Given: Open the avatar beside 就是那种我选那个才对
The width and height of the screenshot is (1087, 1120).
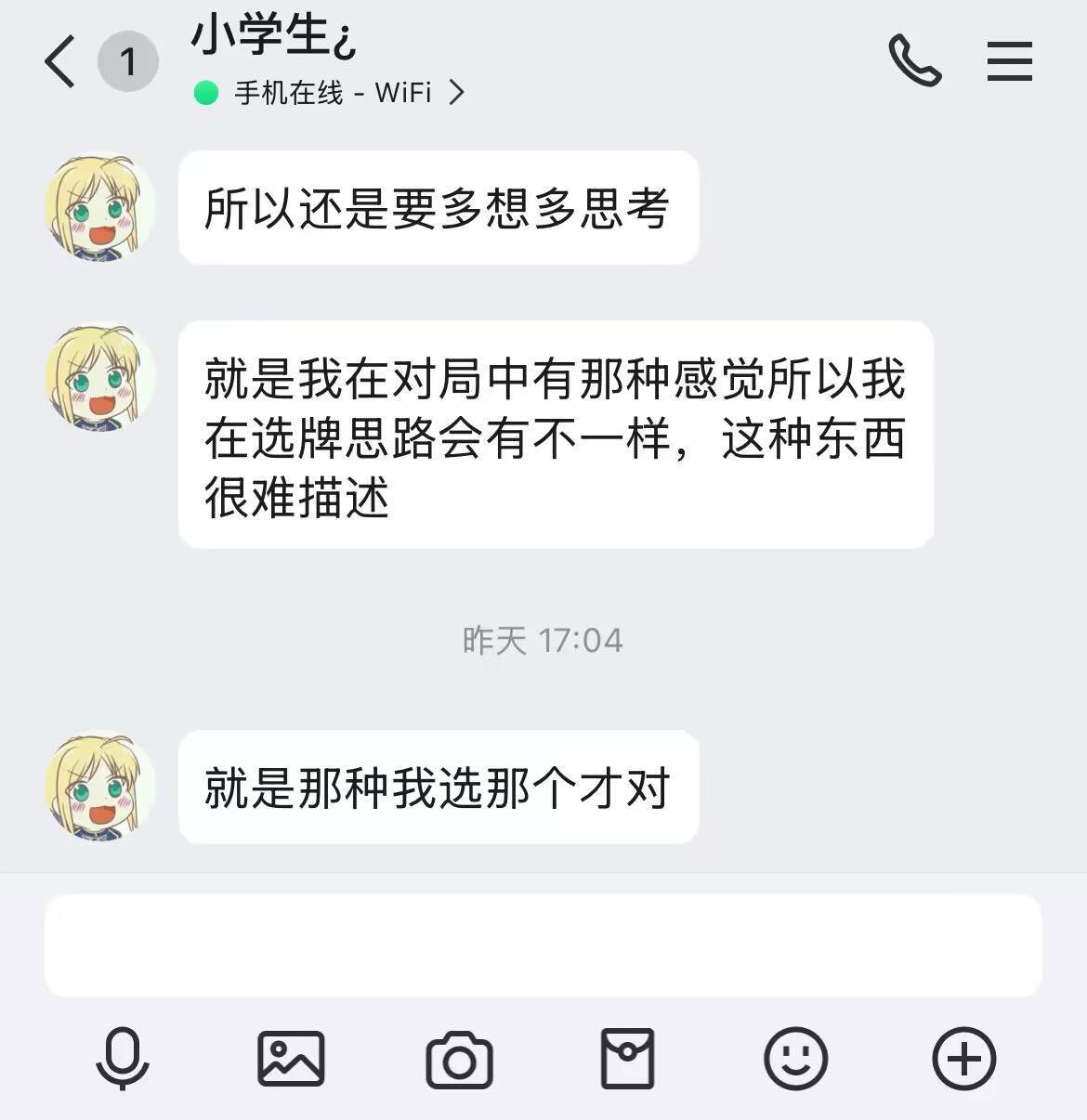Looking at the screenshot, I should (x=99, y=788).
